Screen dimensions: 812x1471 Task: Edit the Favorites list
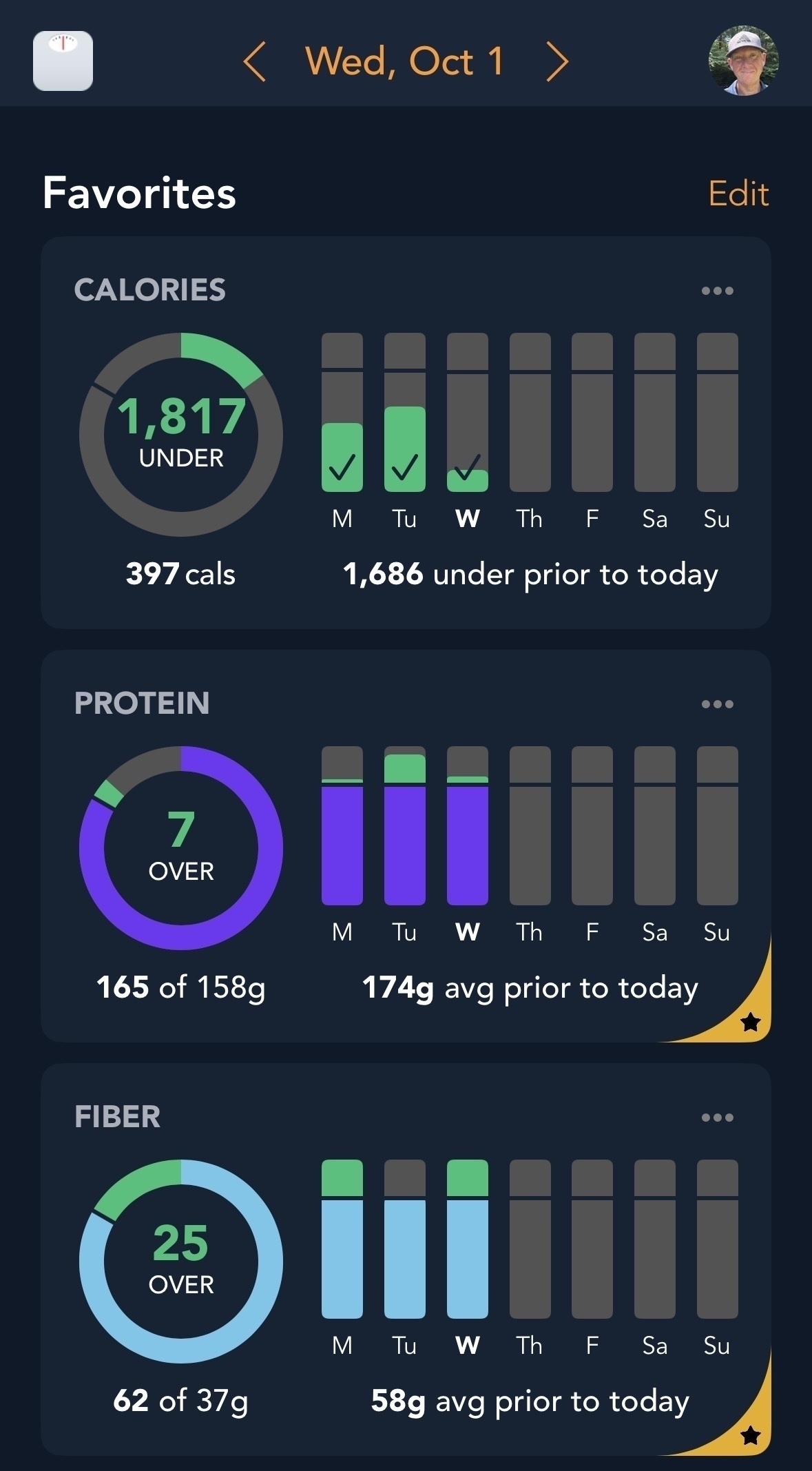(x=738, y=194)
